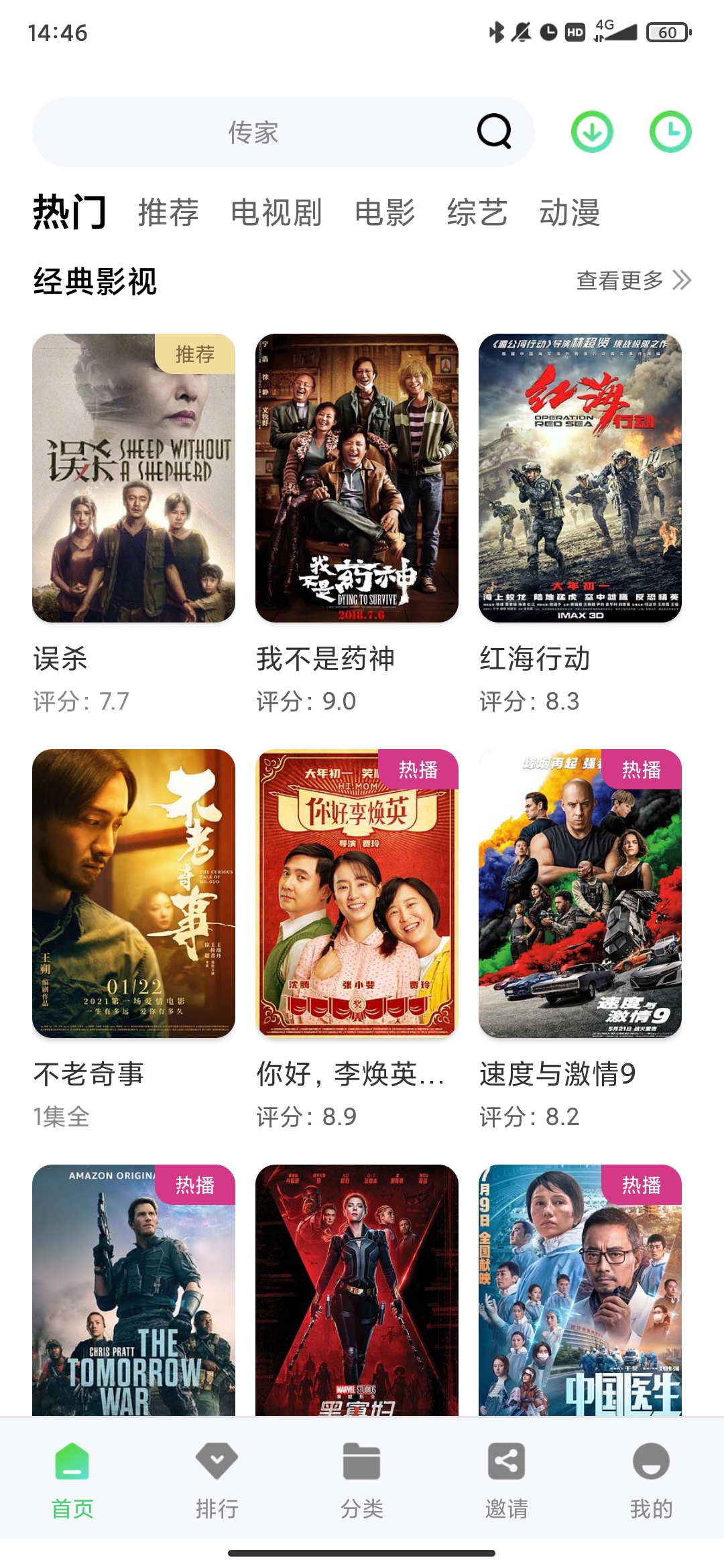This screenshot has height=1568, width=724.
Task: Open 速度与激情9 movie card
Action: click(580, 893)
